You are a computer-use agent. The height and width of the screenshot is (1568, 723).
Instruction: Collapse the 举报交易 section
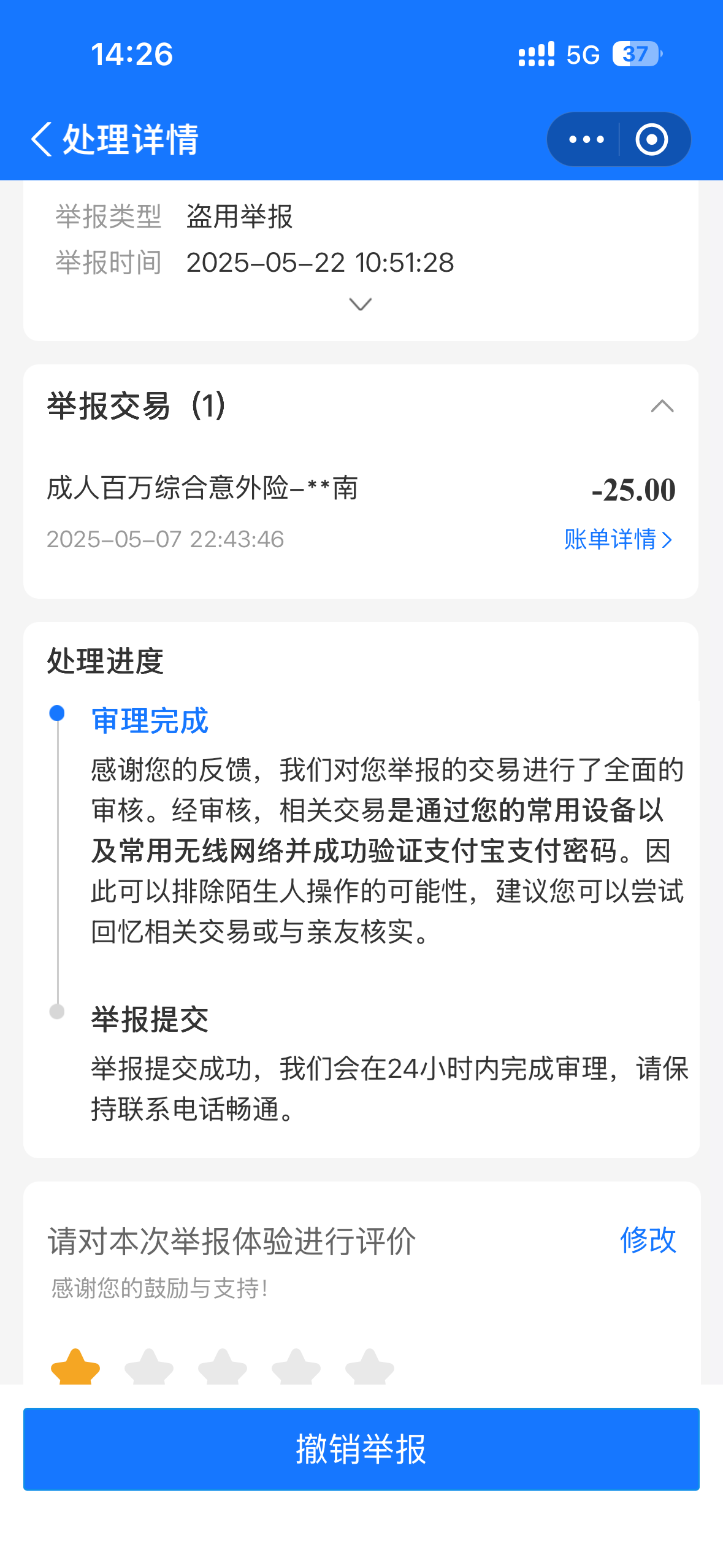(x=662, y=406)
